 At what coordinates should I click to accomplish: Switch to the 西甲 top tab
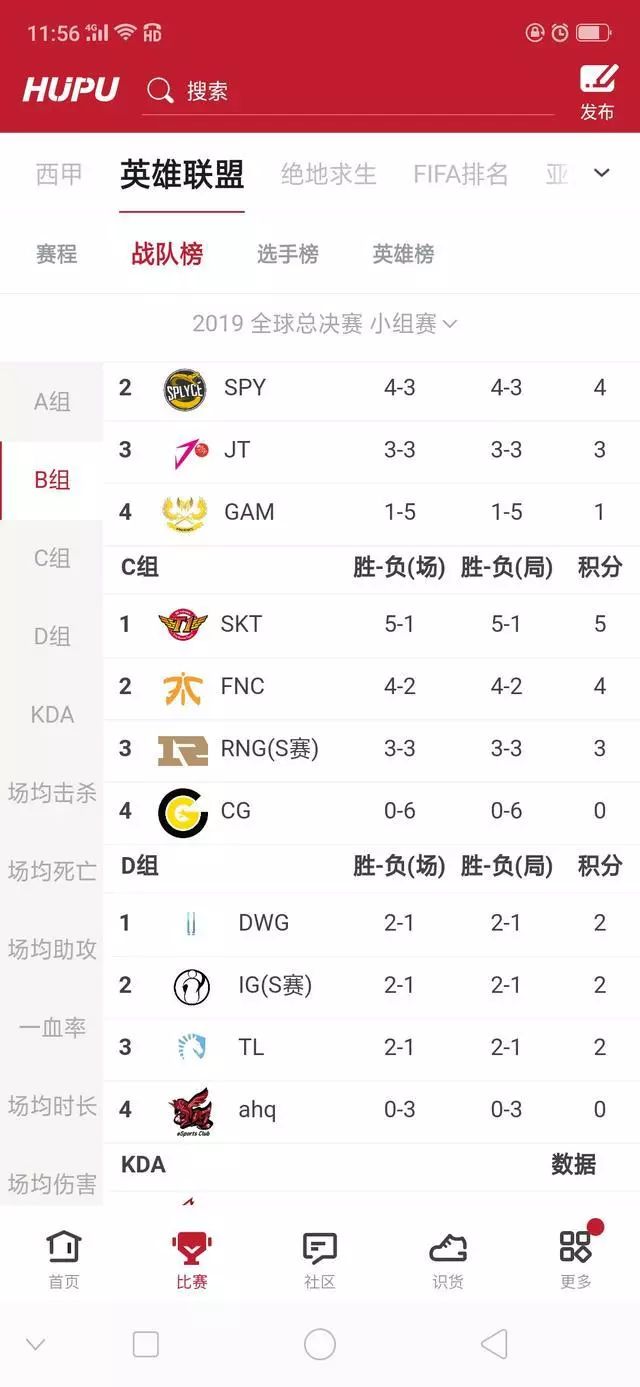[x=59, y=174]
